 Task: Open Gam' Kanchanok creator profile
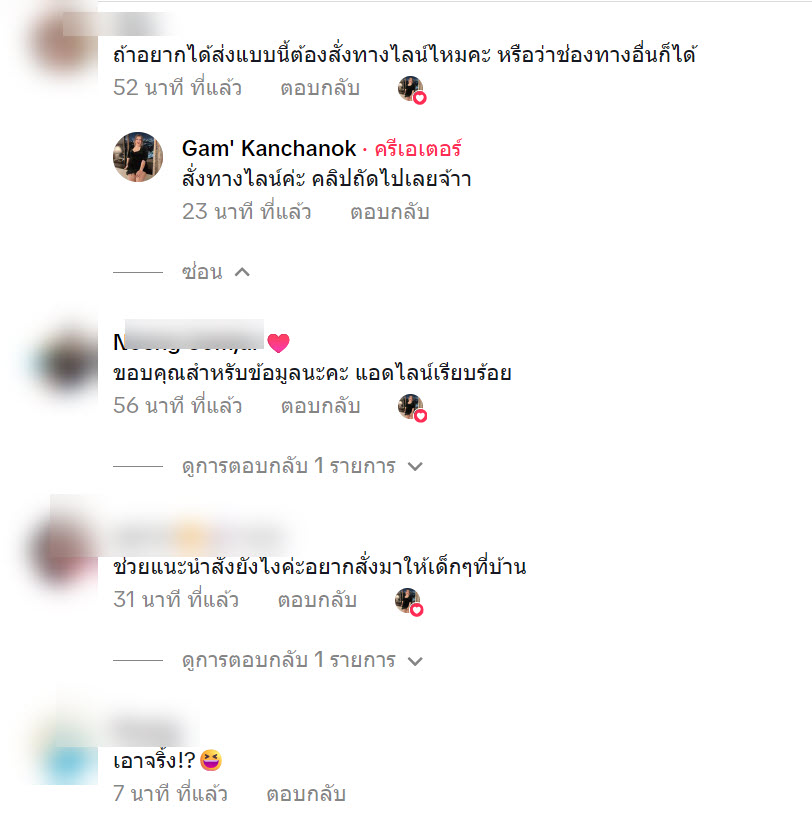269,148
